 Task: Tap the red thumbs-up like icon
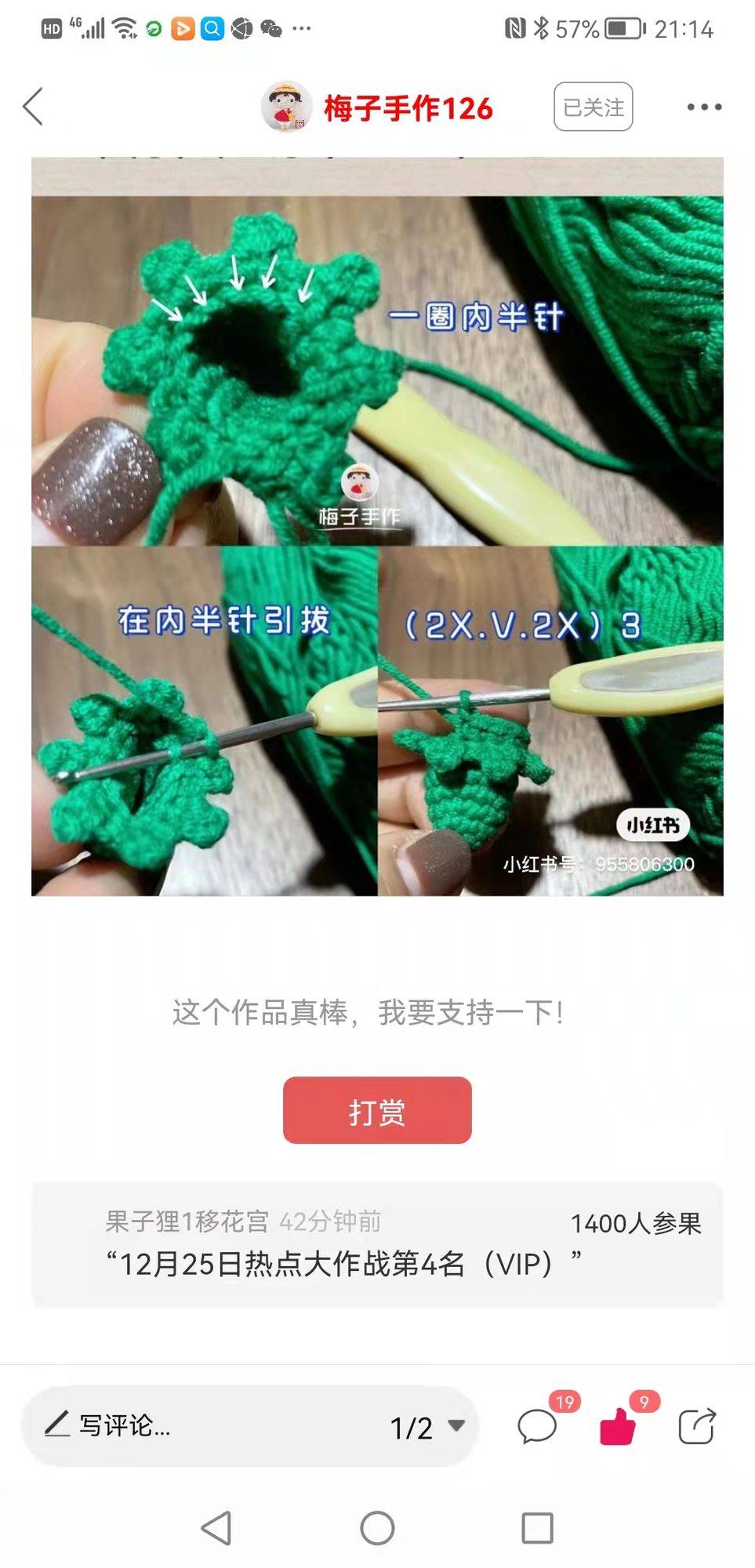pyautogui.click(x=619, y=1424)
